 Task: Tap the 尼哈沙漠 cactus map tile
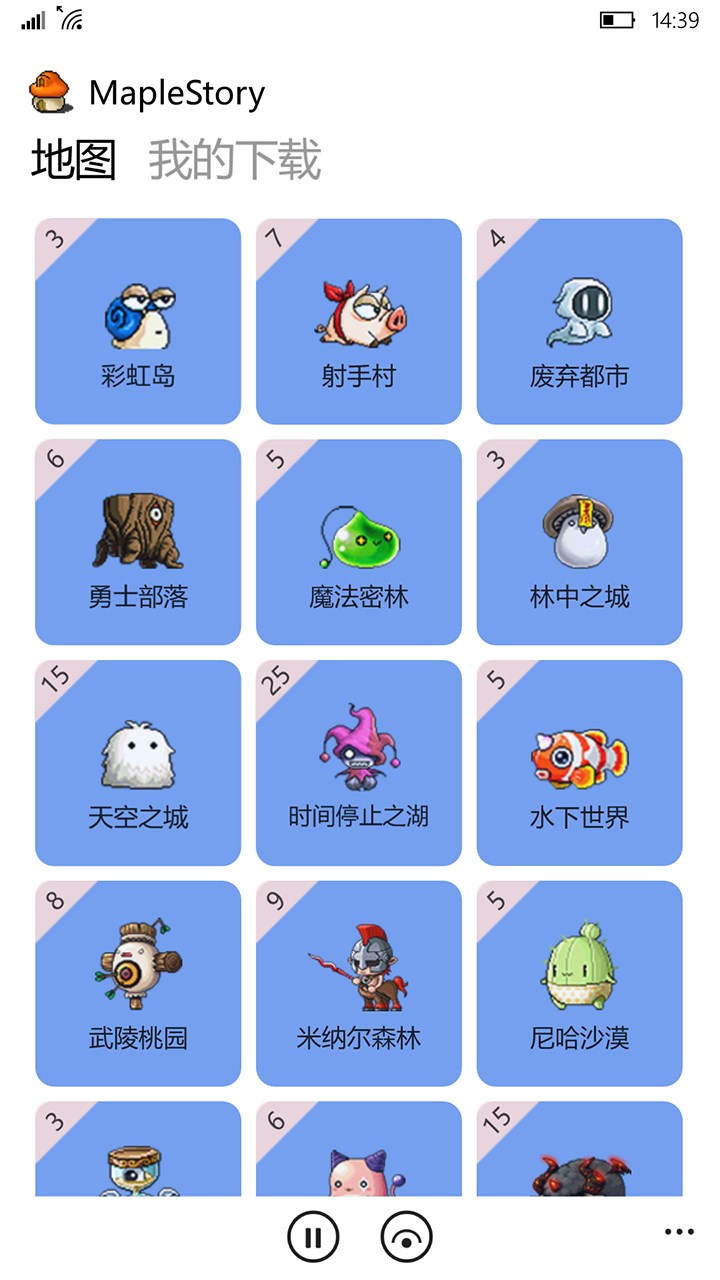coord(579,983)
